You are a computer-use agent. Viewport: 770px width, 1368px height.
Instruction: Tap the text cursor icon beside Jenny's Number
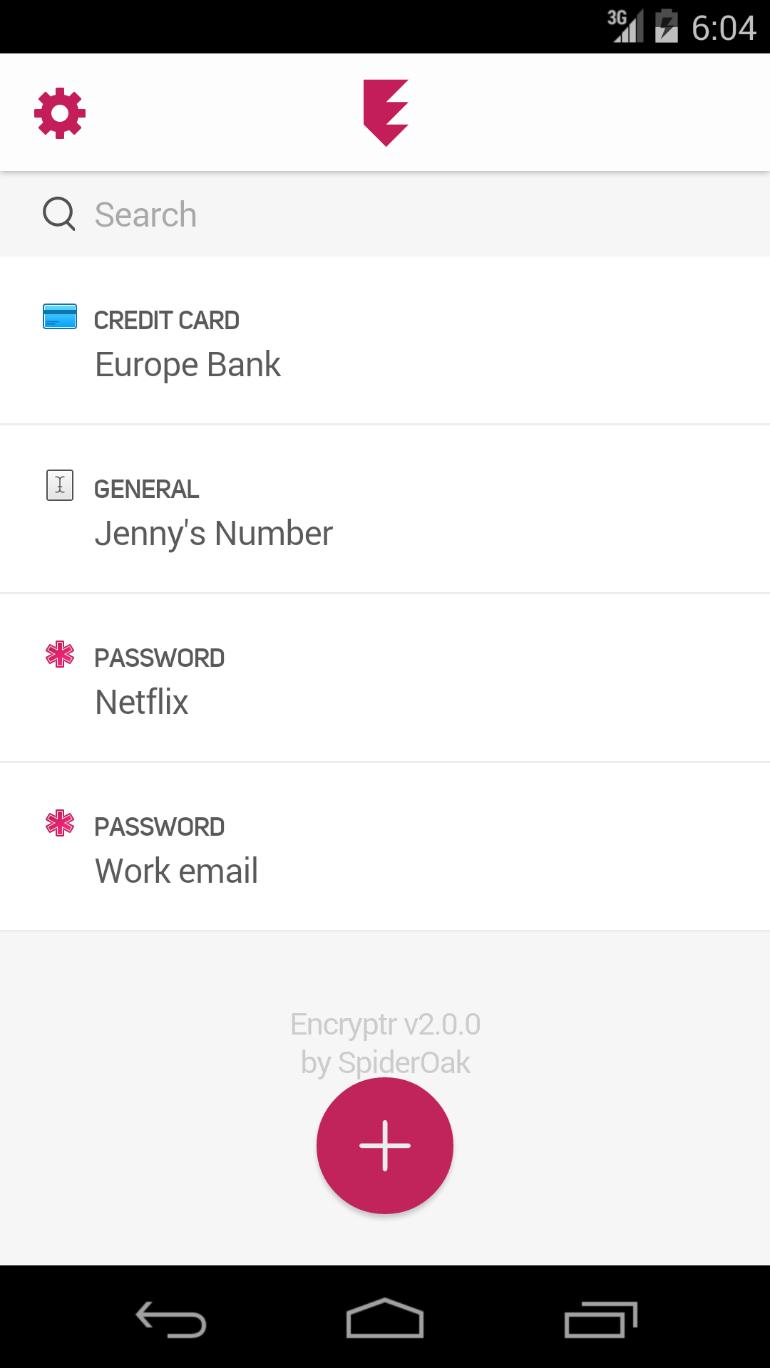click(x=60, y=485)
